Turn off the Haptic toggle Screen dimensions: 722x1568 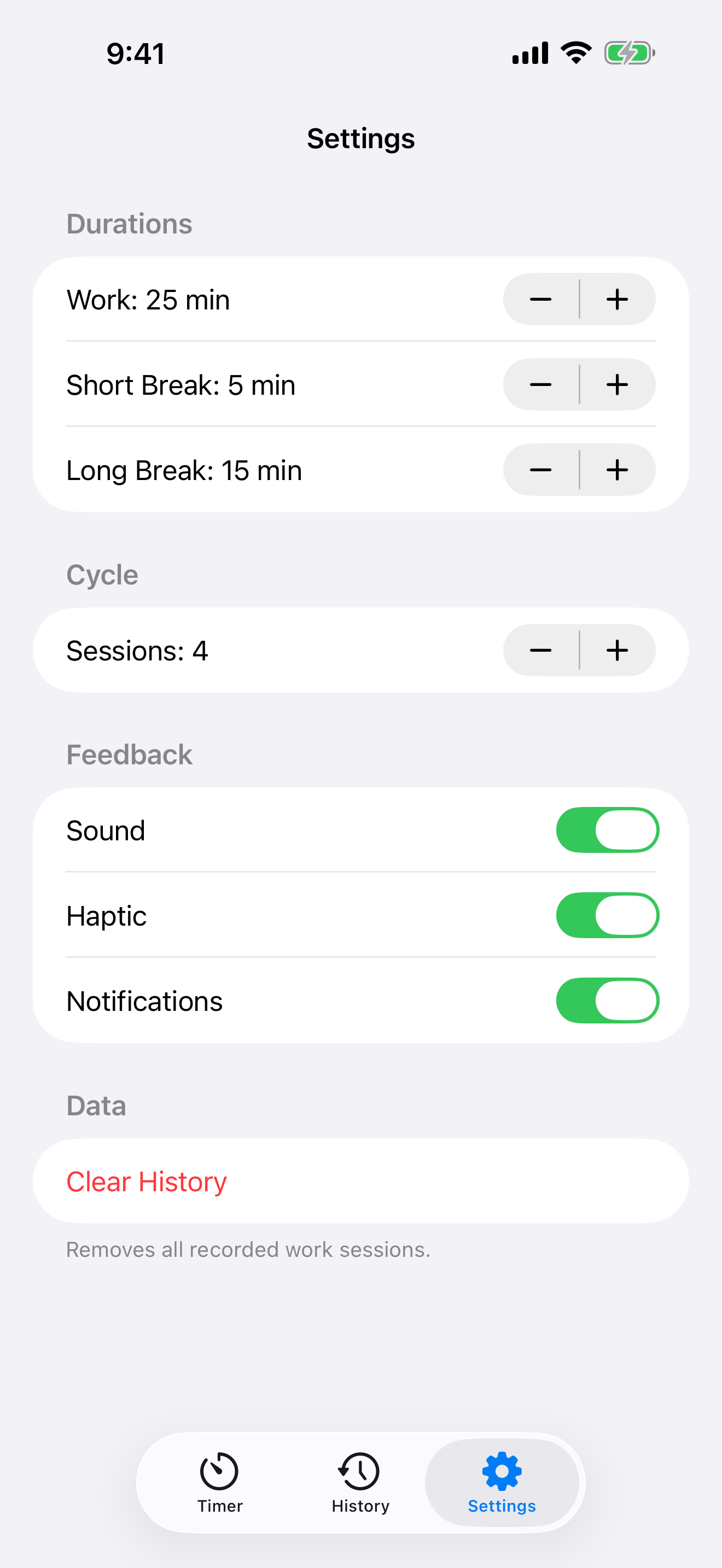607,914
